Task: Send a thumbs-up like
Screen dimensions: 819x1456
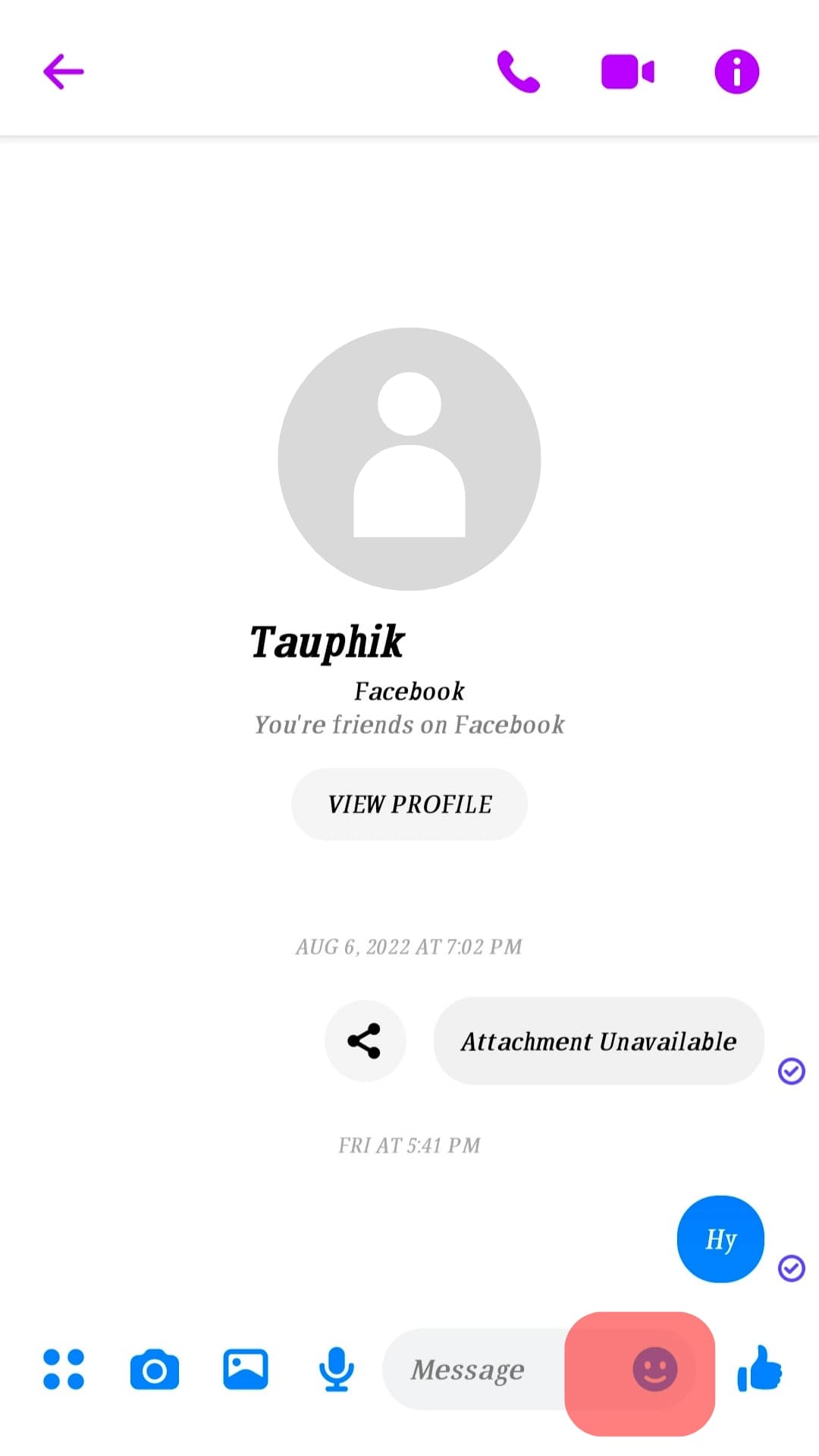Action: [x=759, y=1370]
